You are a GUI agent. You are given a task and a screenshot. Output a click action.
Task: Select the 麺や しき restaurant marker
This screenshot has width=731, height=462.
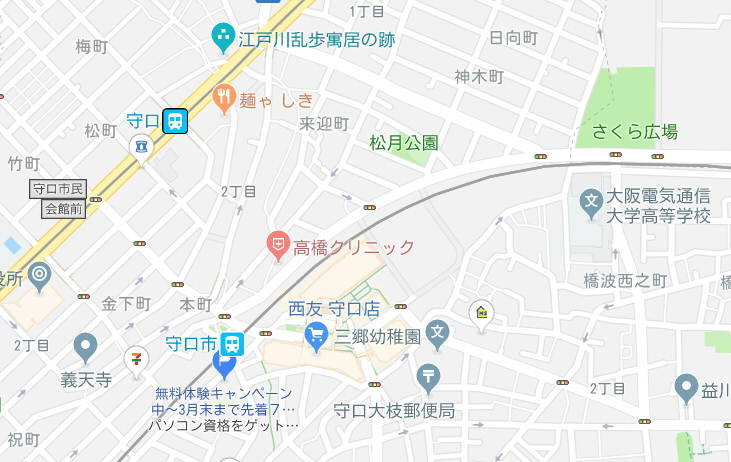224,98
